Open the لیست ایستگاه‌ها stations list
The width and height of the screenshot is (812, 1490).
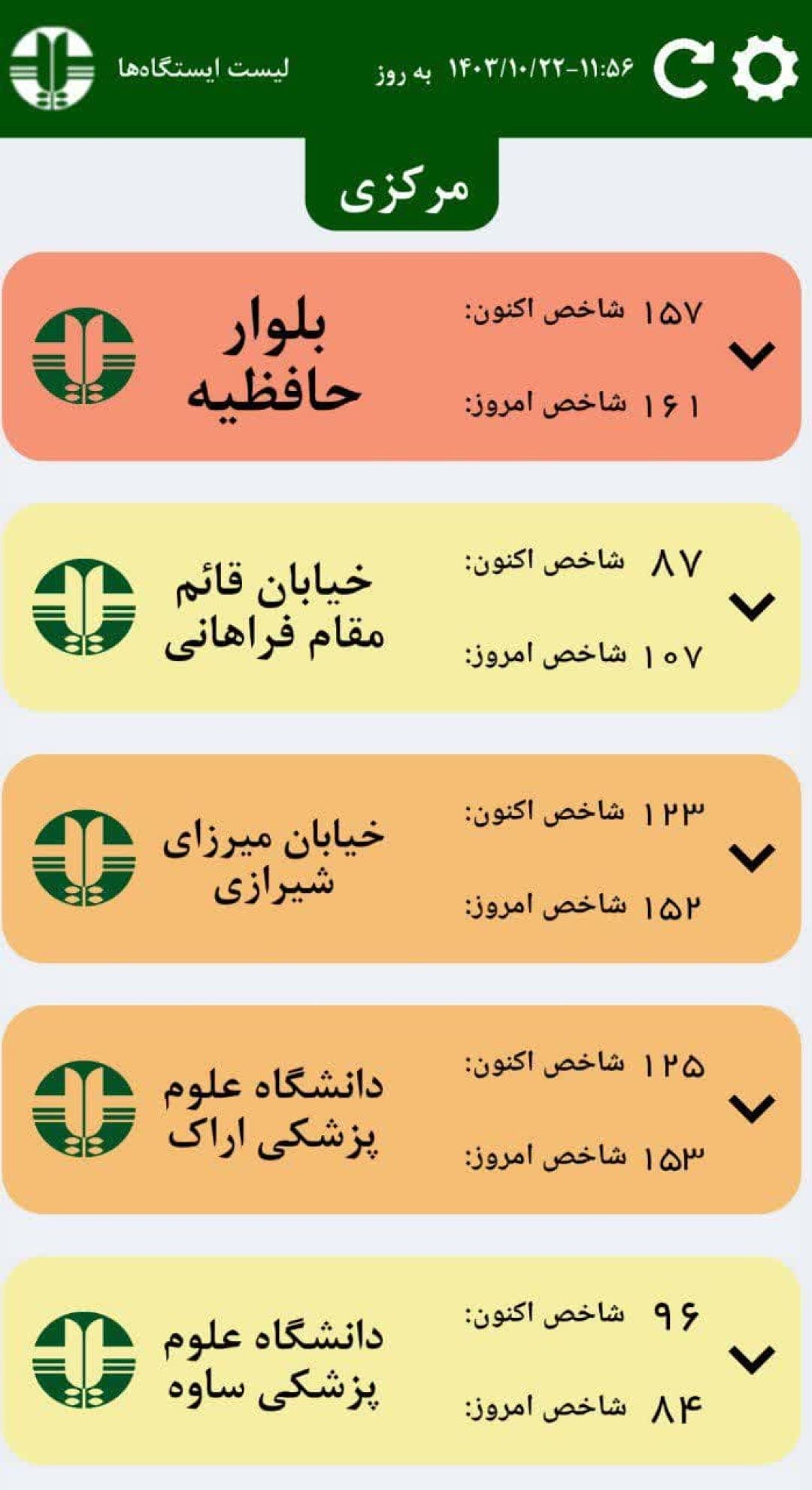click(203, 68)
